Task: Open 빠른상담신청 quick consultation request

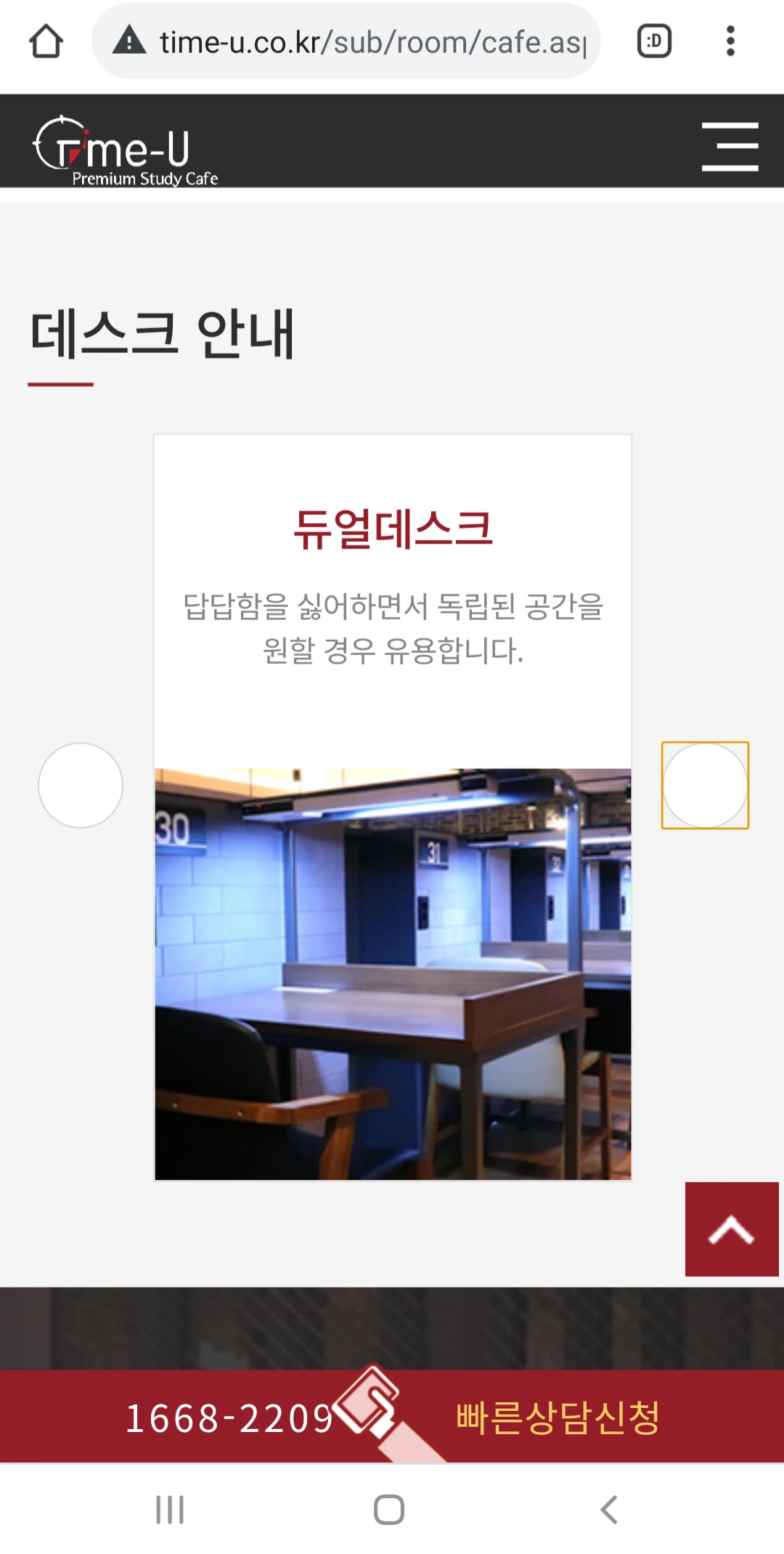Action: (x=558, y=1418)
